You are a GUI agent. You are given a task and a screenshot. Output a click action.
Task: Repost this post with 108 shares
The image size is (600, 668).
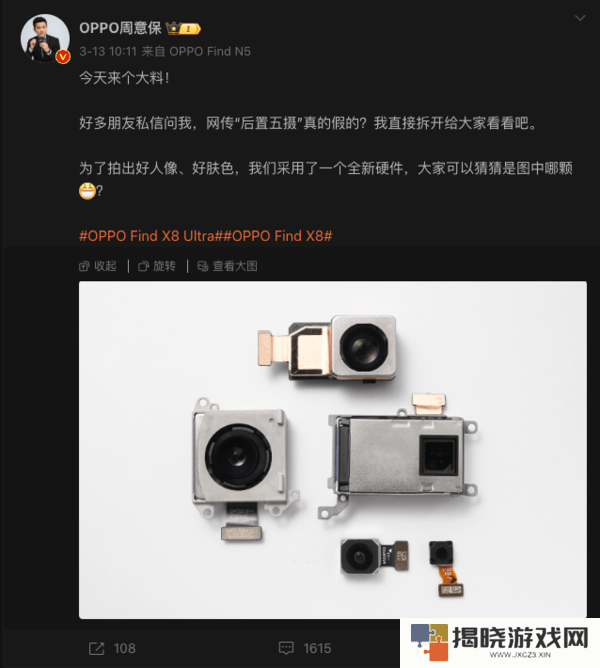[111, 648]
